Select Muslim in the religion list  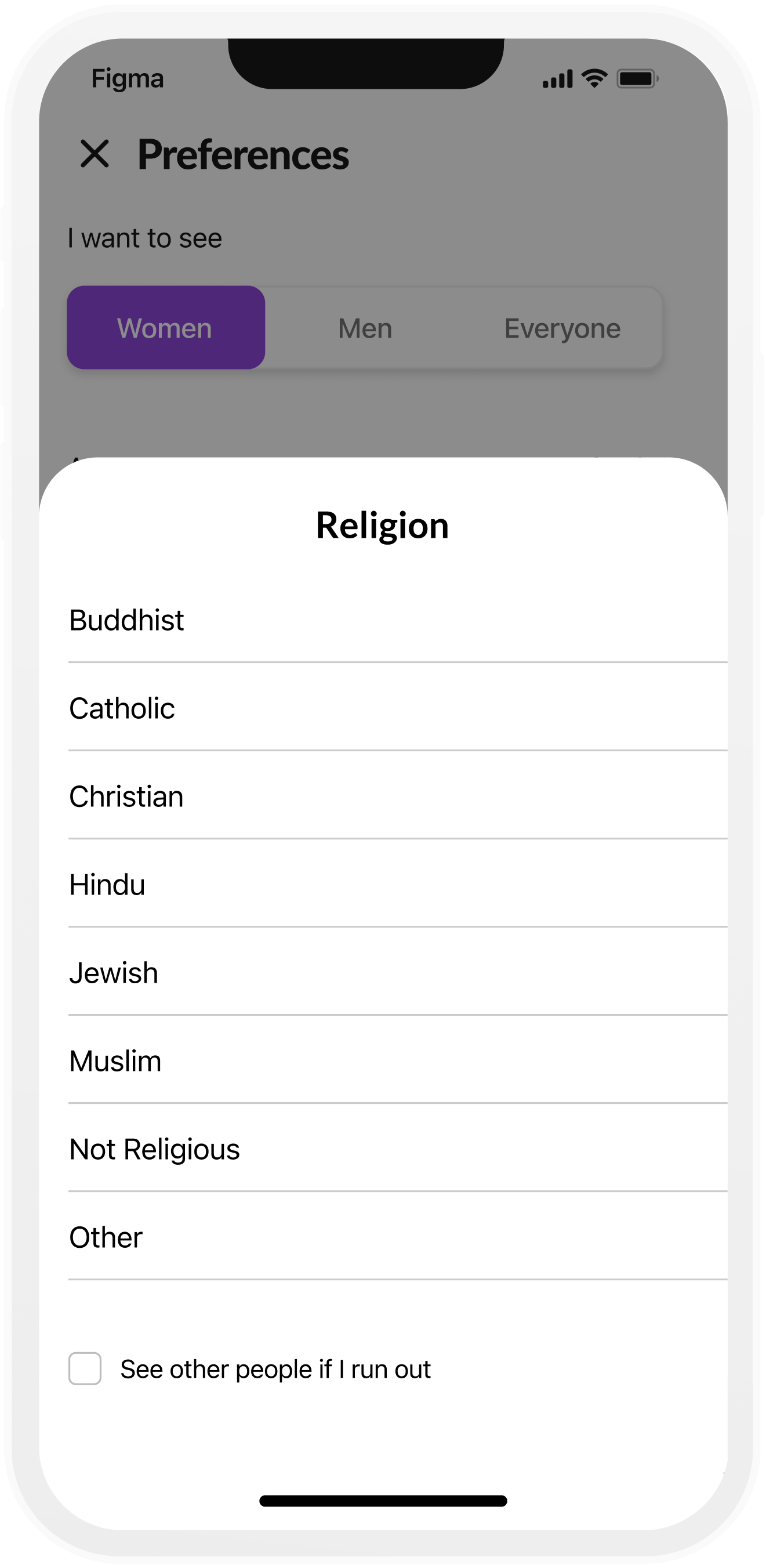pos(397,1060)
